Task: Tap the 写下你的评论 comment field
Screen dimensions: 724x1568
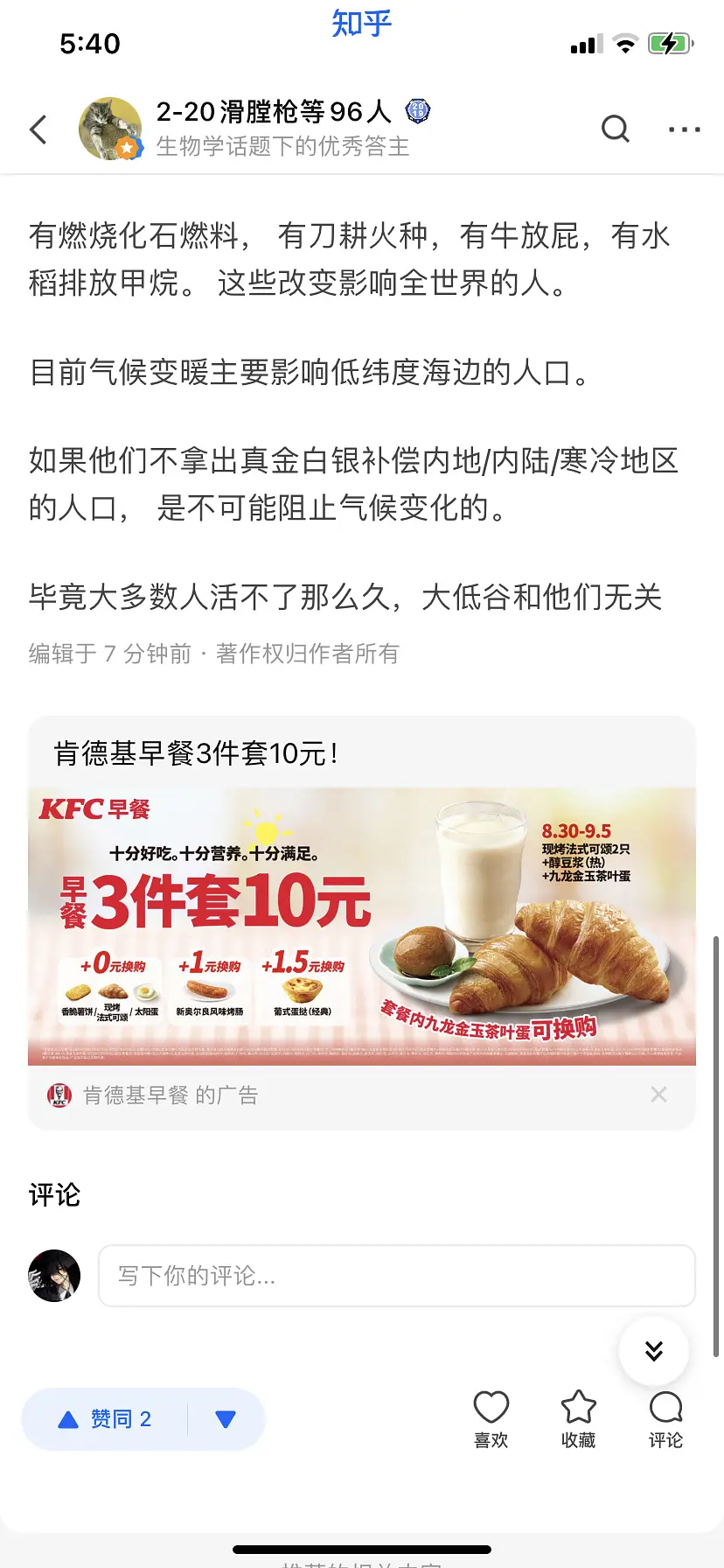Action: click(x=396, y=1276)
